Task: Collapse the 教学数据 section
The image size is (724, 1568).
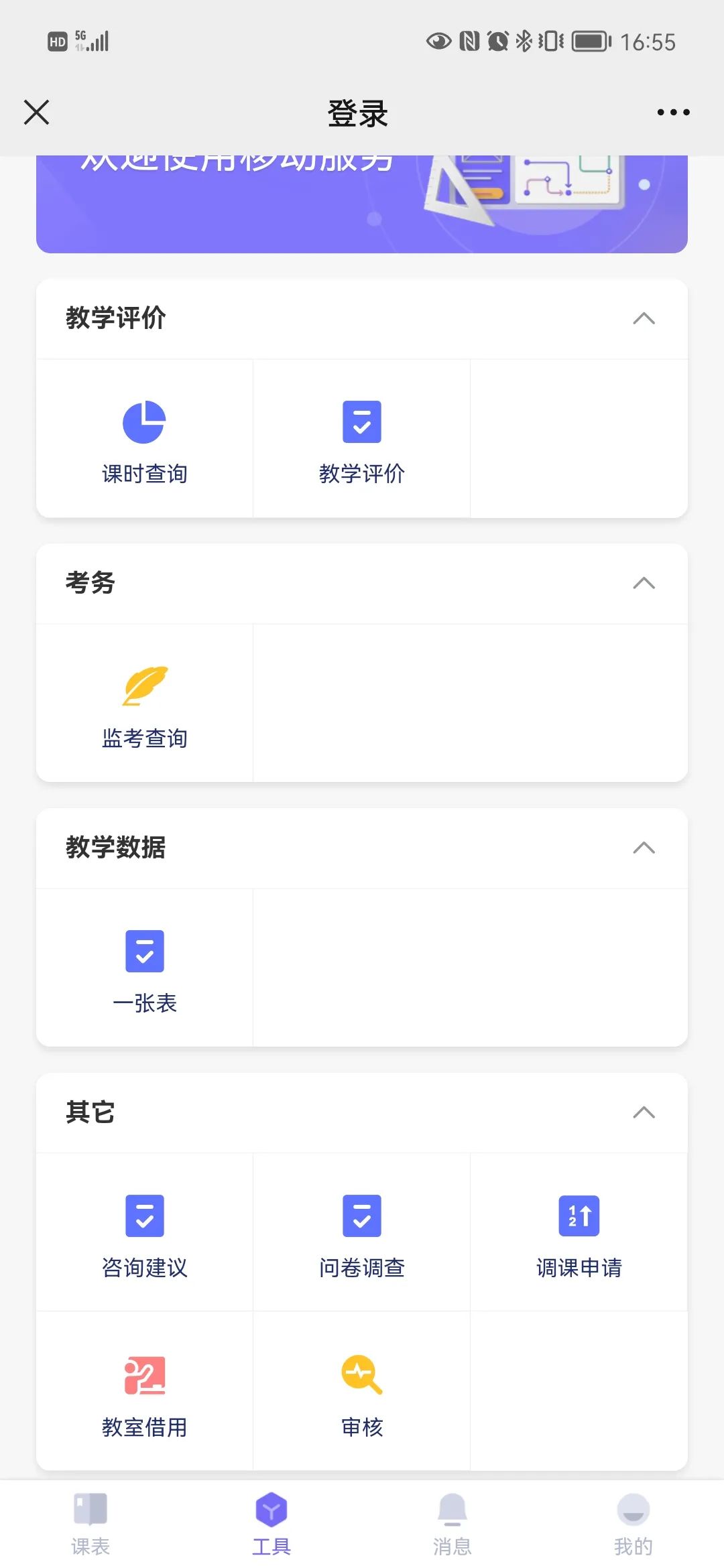Action: point(644,848)
